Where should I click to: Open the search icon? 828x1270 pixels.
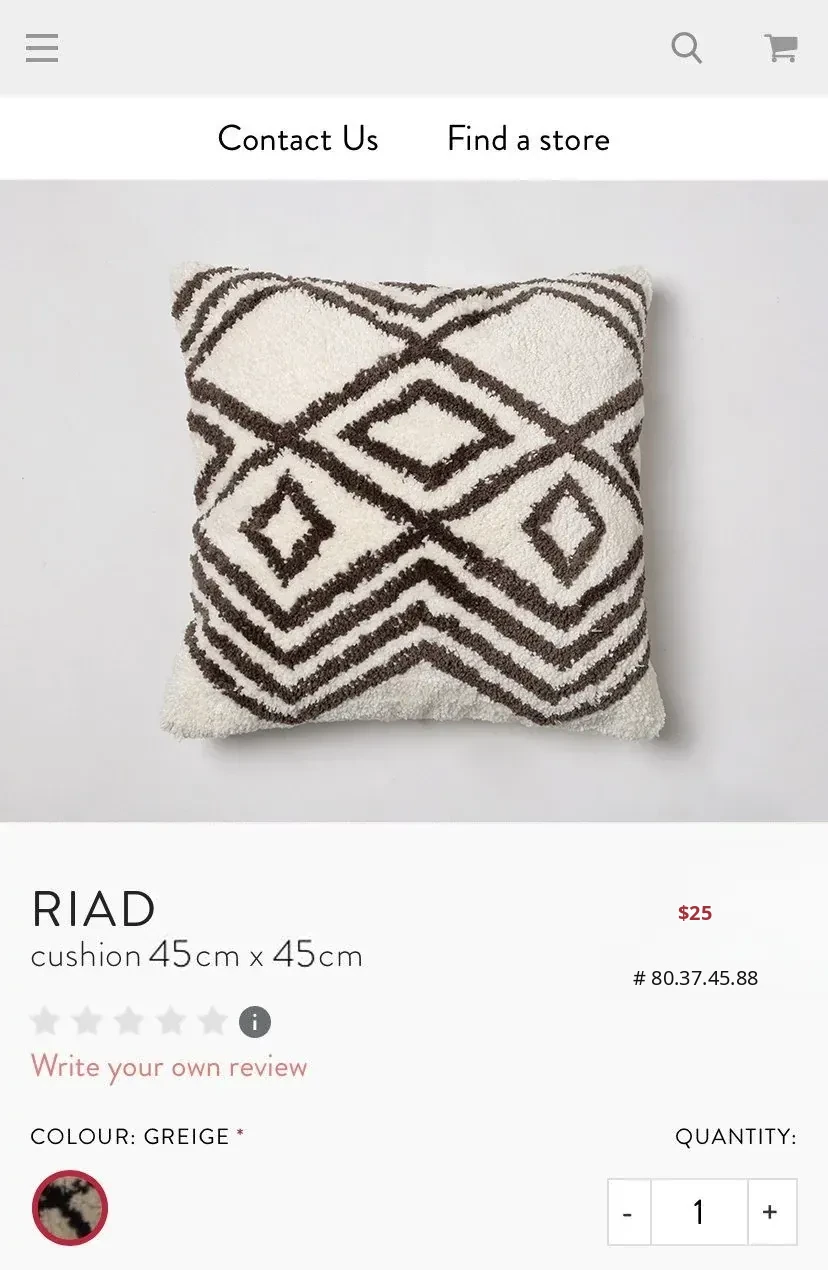(686, 47)
